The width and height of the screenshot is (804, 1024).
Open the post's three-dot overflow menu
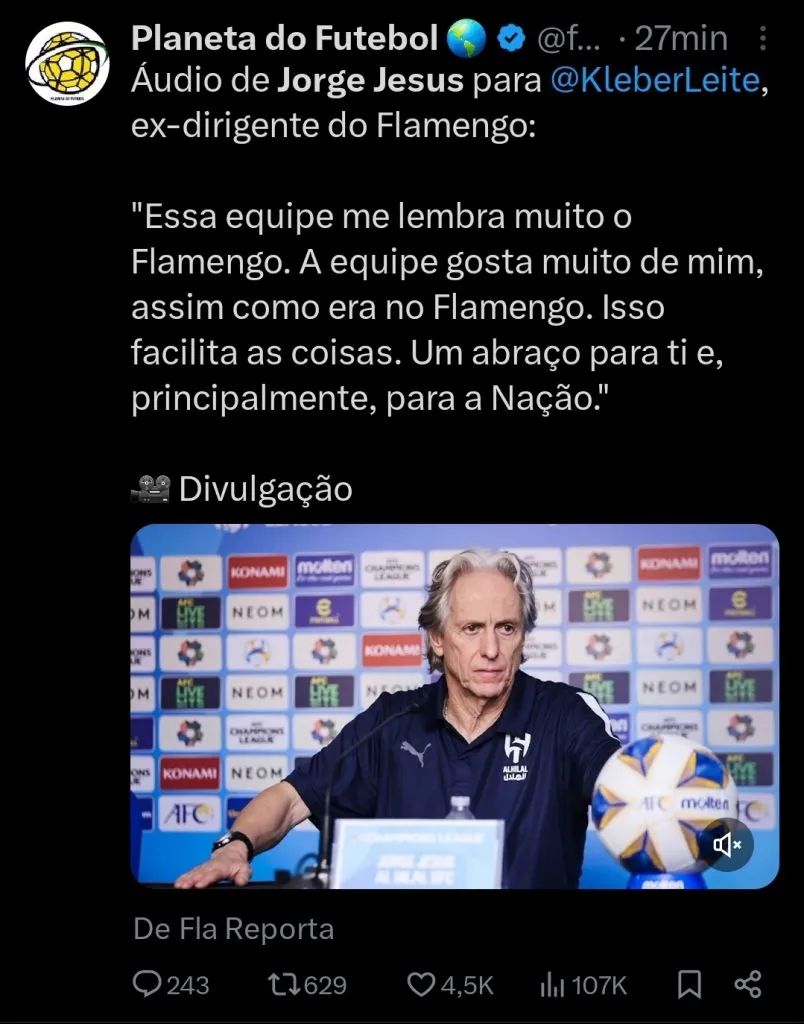pos(765,40)
